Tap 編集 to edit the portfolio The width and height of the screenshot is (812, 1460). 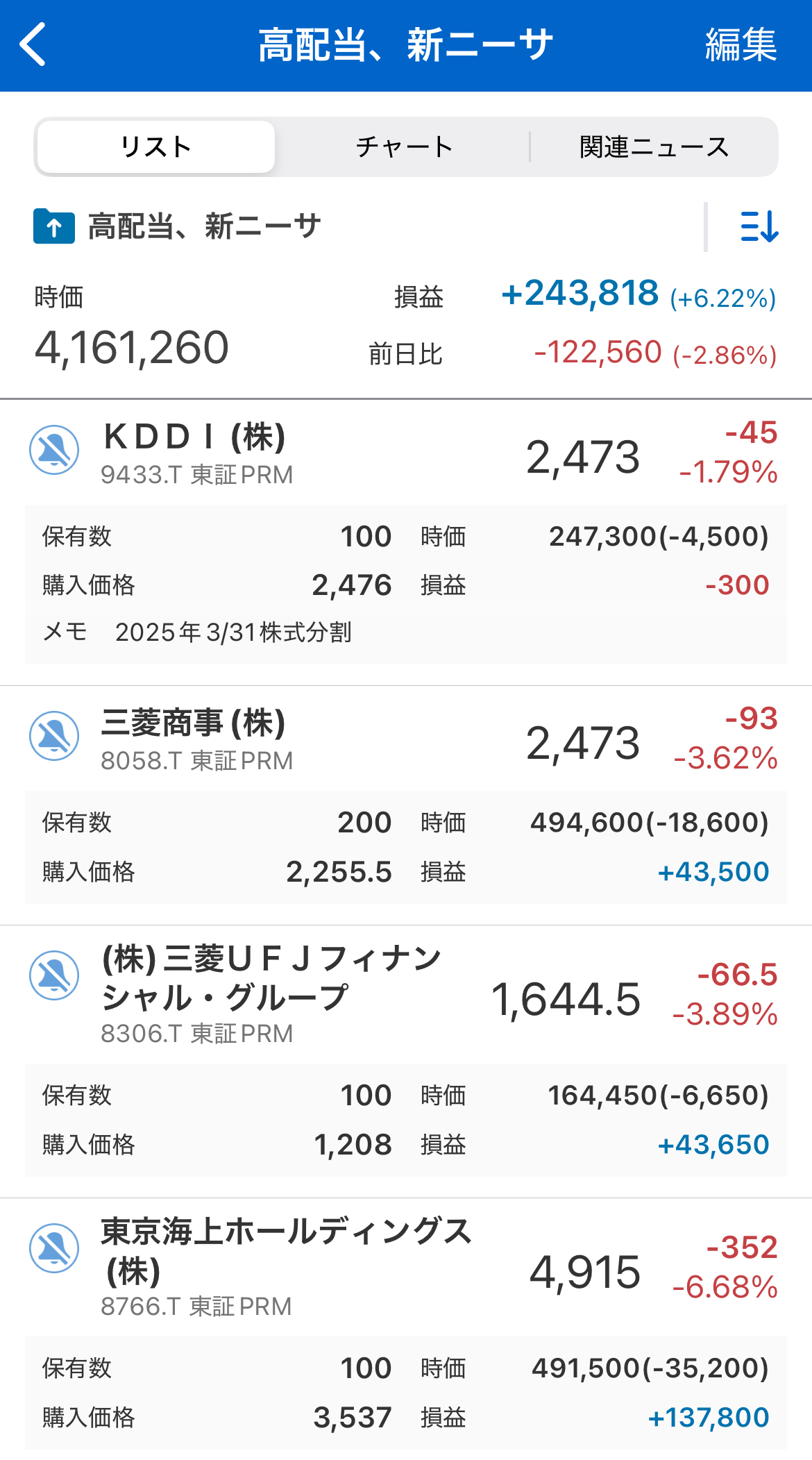coord(741,45)
